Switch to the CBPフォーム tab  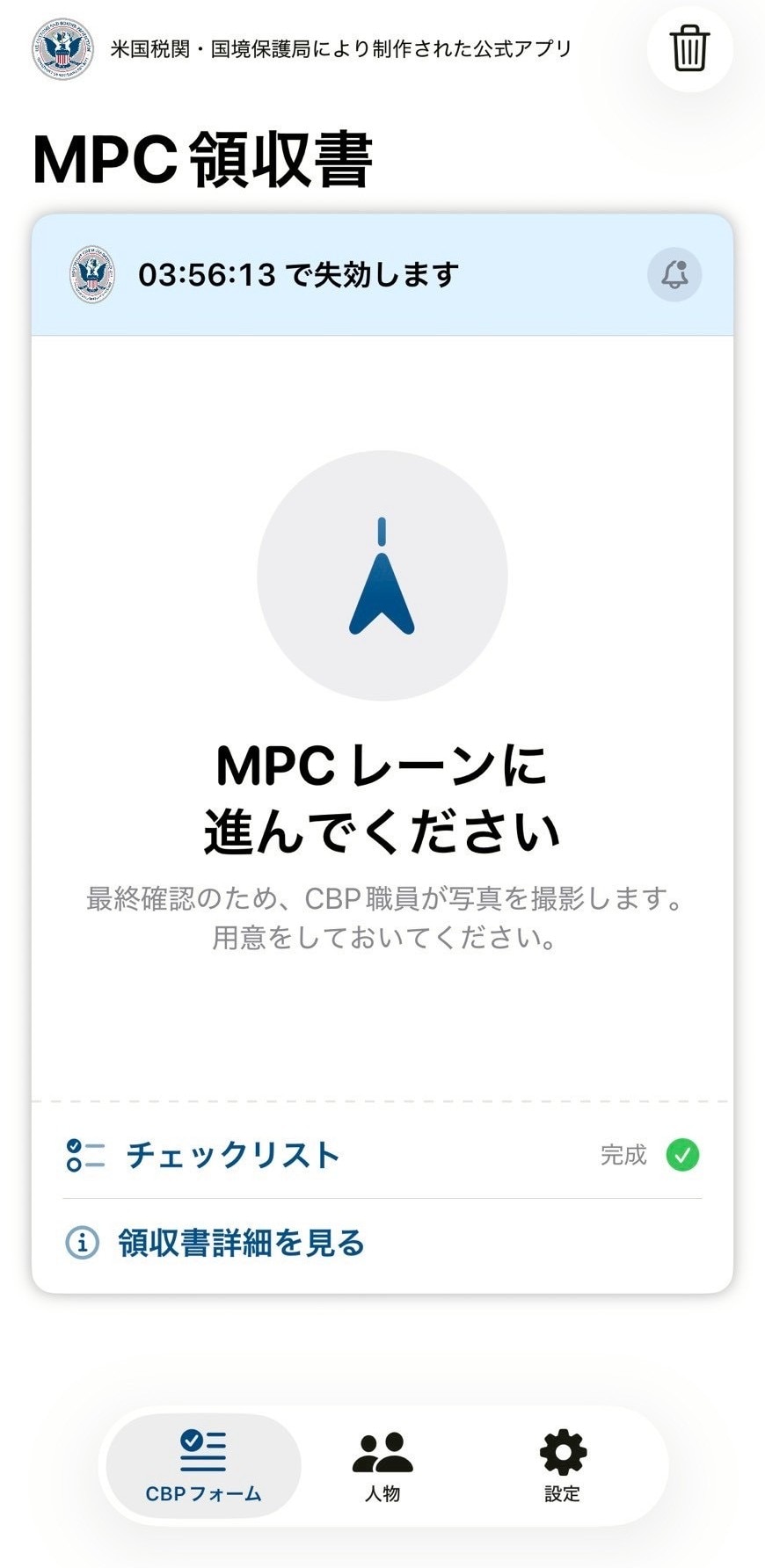(x=203, y=1465)
